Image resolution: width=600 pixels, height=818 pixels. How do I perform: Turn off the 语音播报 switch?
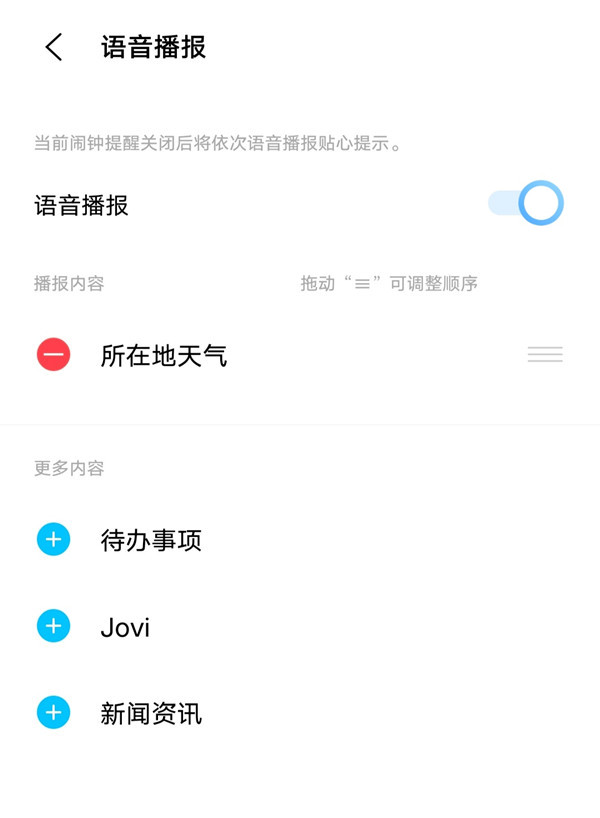pyautogui.click(x=526, y=204)
